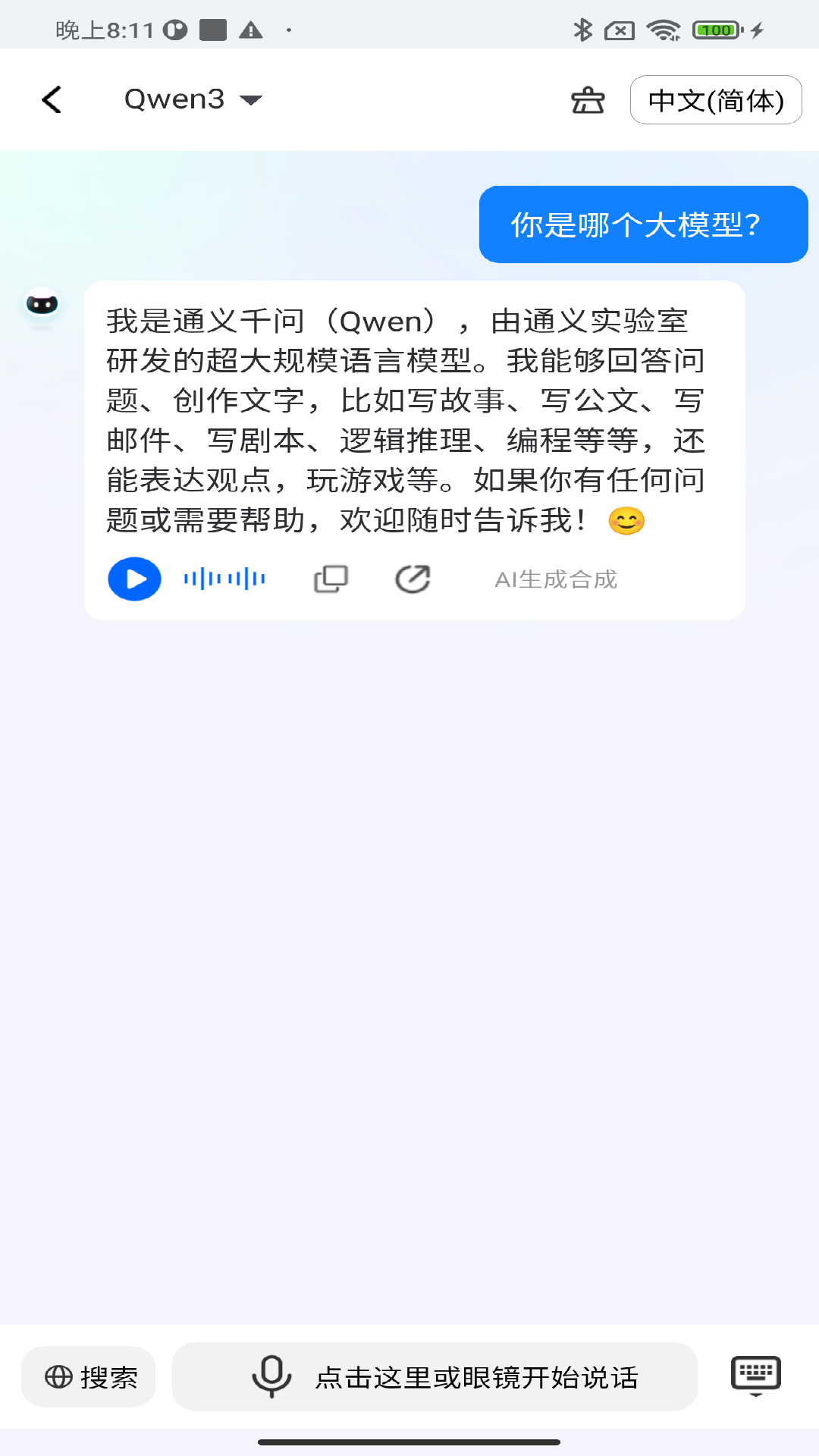This screenshot has width=819, height=1456.
Task: Open the Qwen3 model dropdown
Action: click(x=193, y=99)
